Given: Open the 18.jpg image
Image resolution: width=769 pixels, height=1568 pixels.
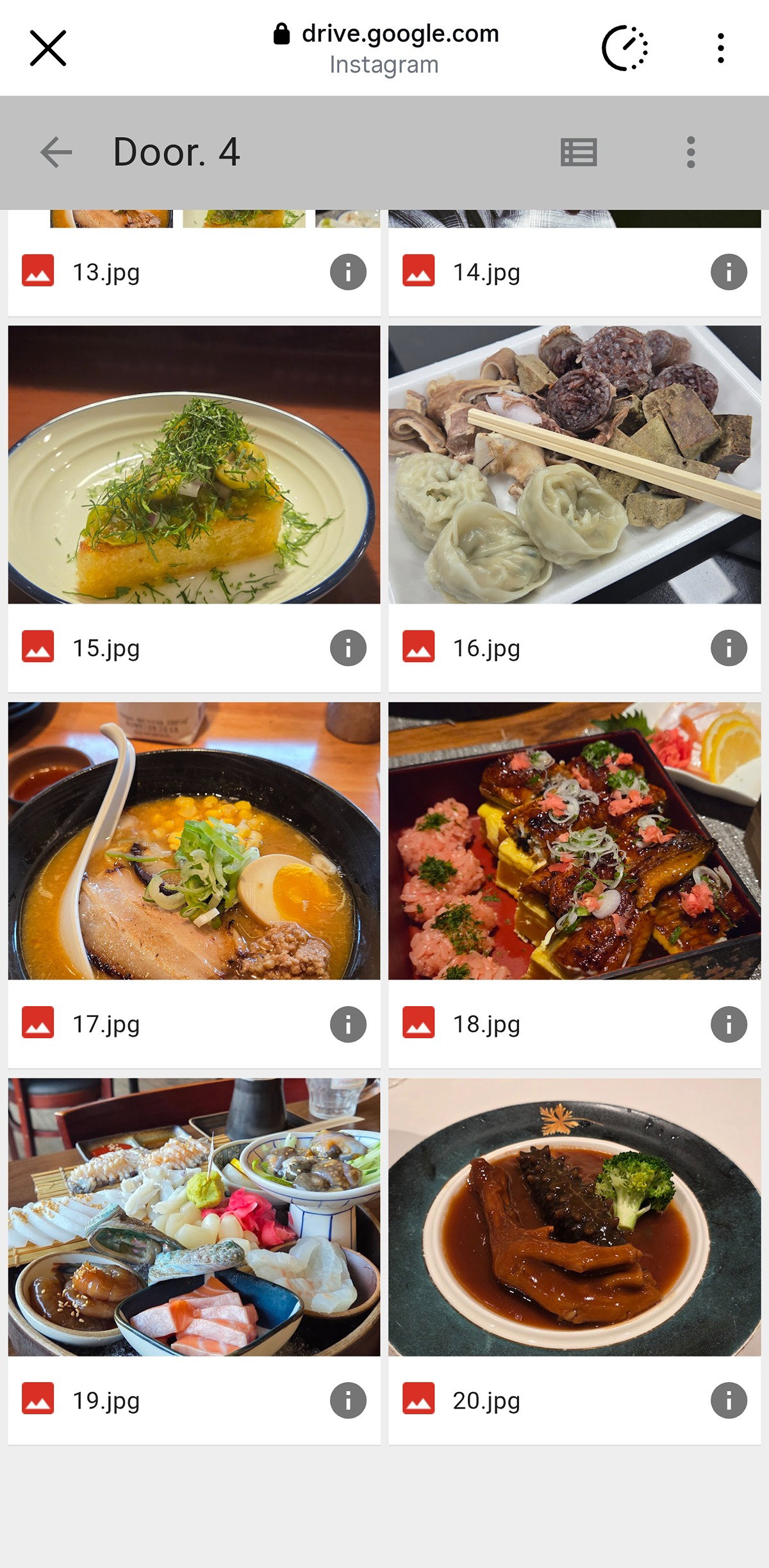Looking at the screenshot, I should click(x=575, y=841).
